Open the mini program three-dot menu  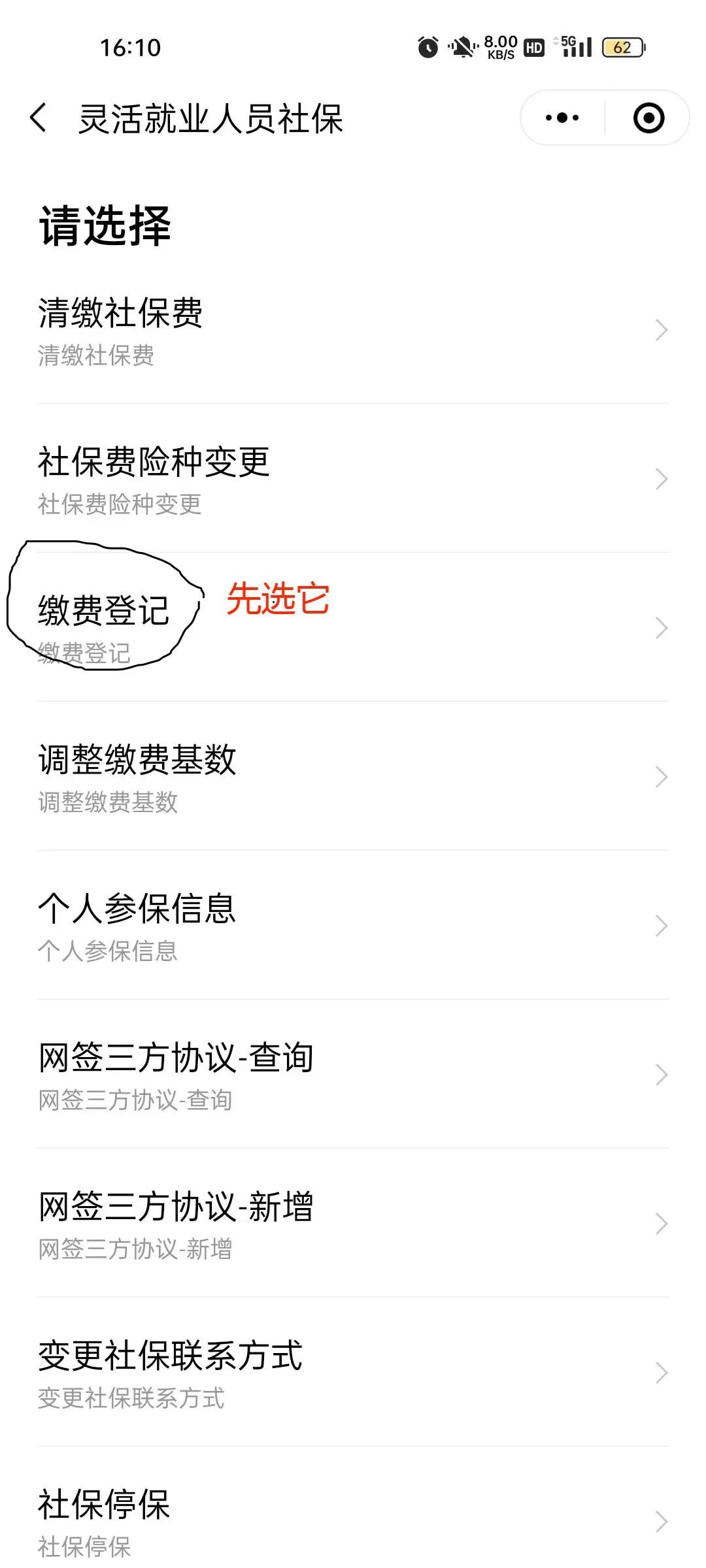[562, 118]
